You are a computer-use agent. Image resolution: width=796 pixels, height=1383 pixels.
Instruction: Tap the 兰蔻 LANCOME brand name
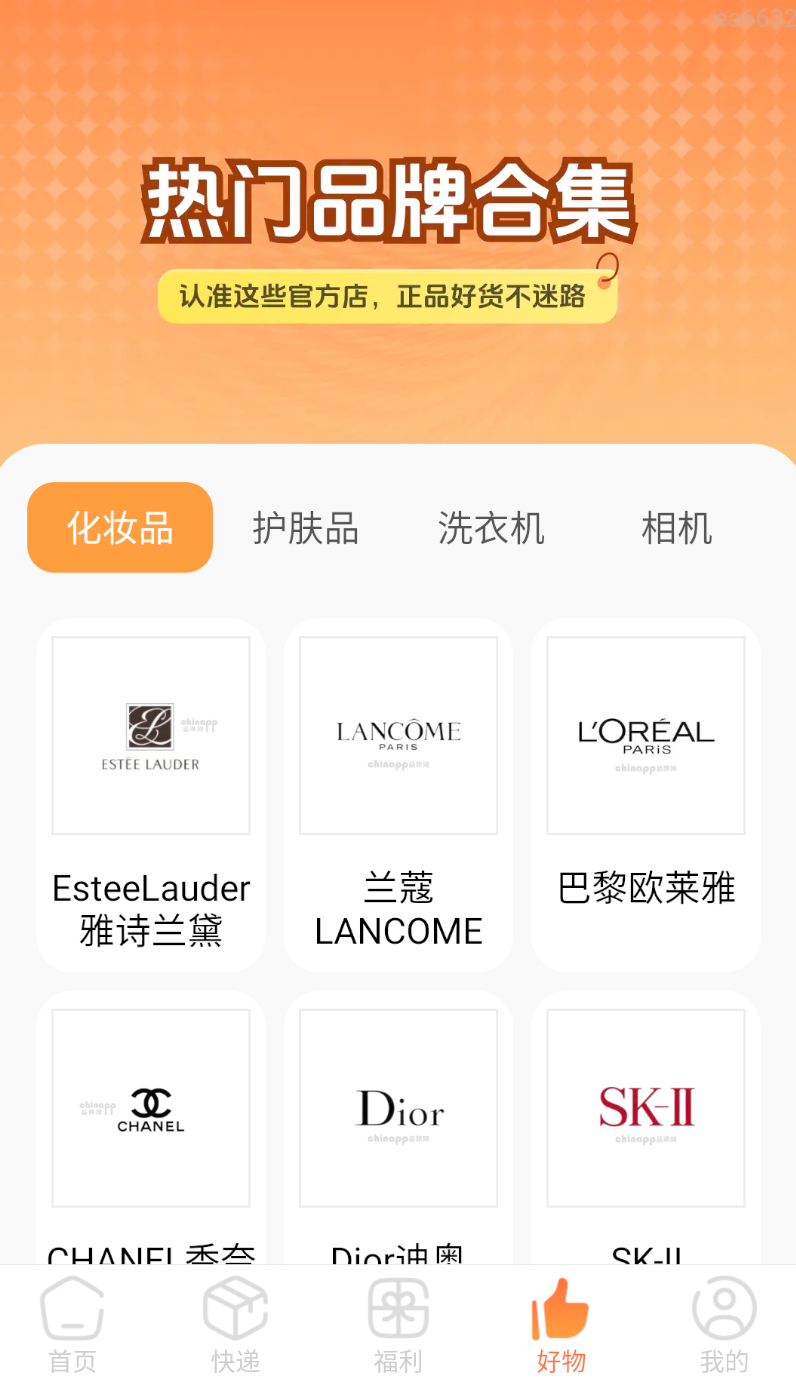point(397,909)
